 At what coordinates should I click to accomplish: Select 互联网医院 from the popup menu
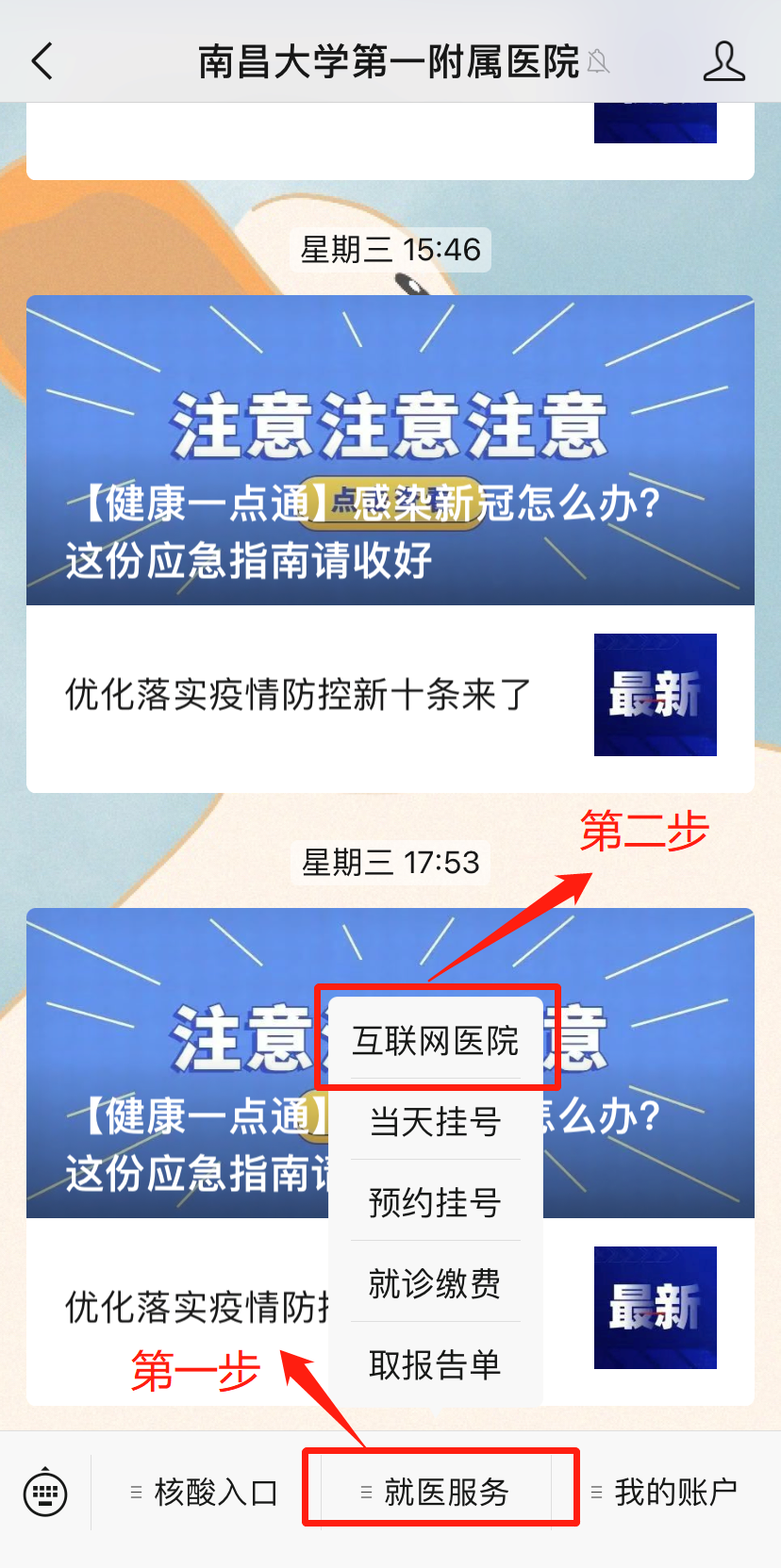click(x=436, y=1041)
